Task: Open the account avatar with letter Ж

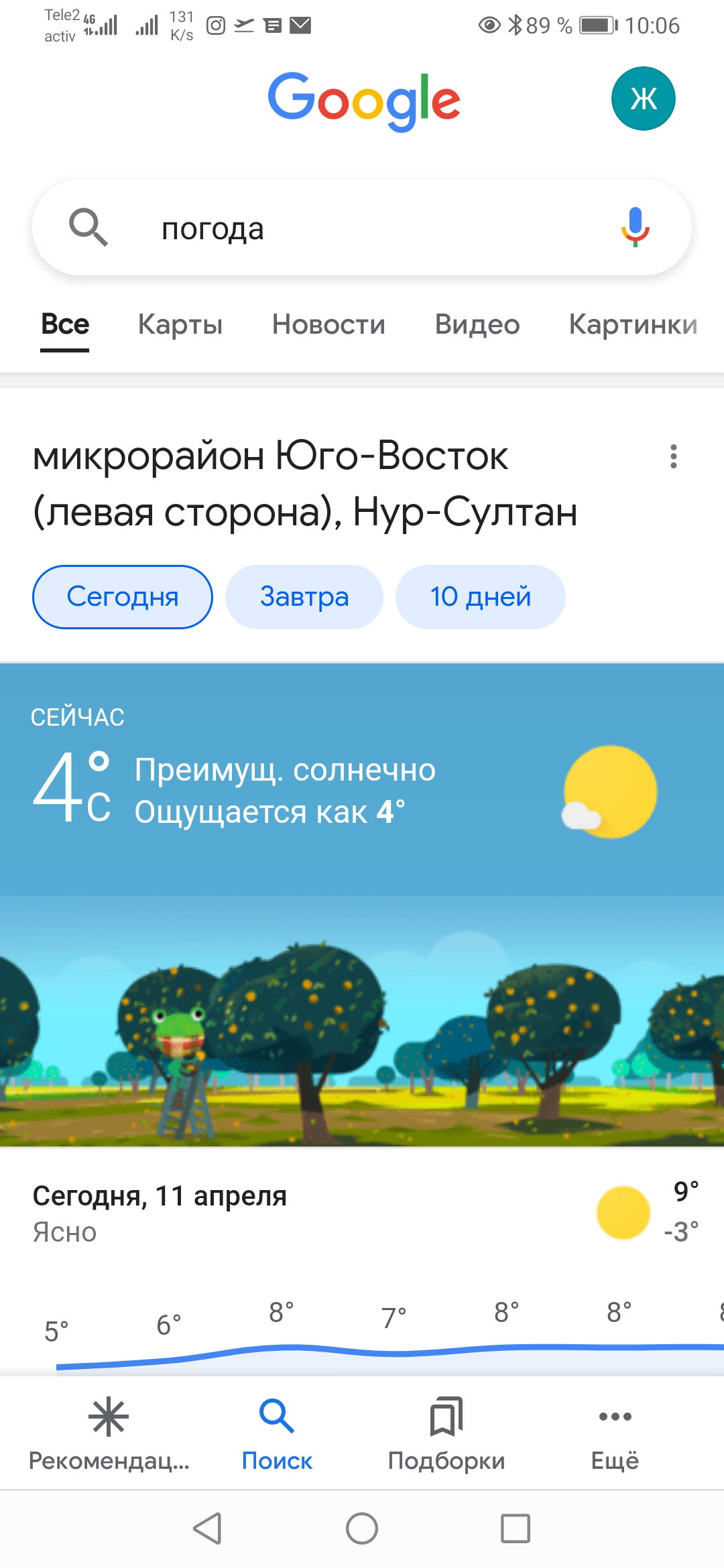Action: pos(643,99)
